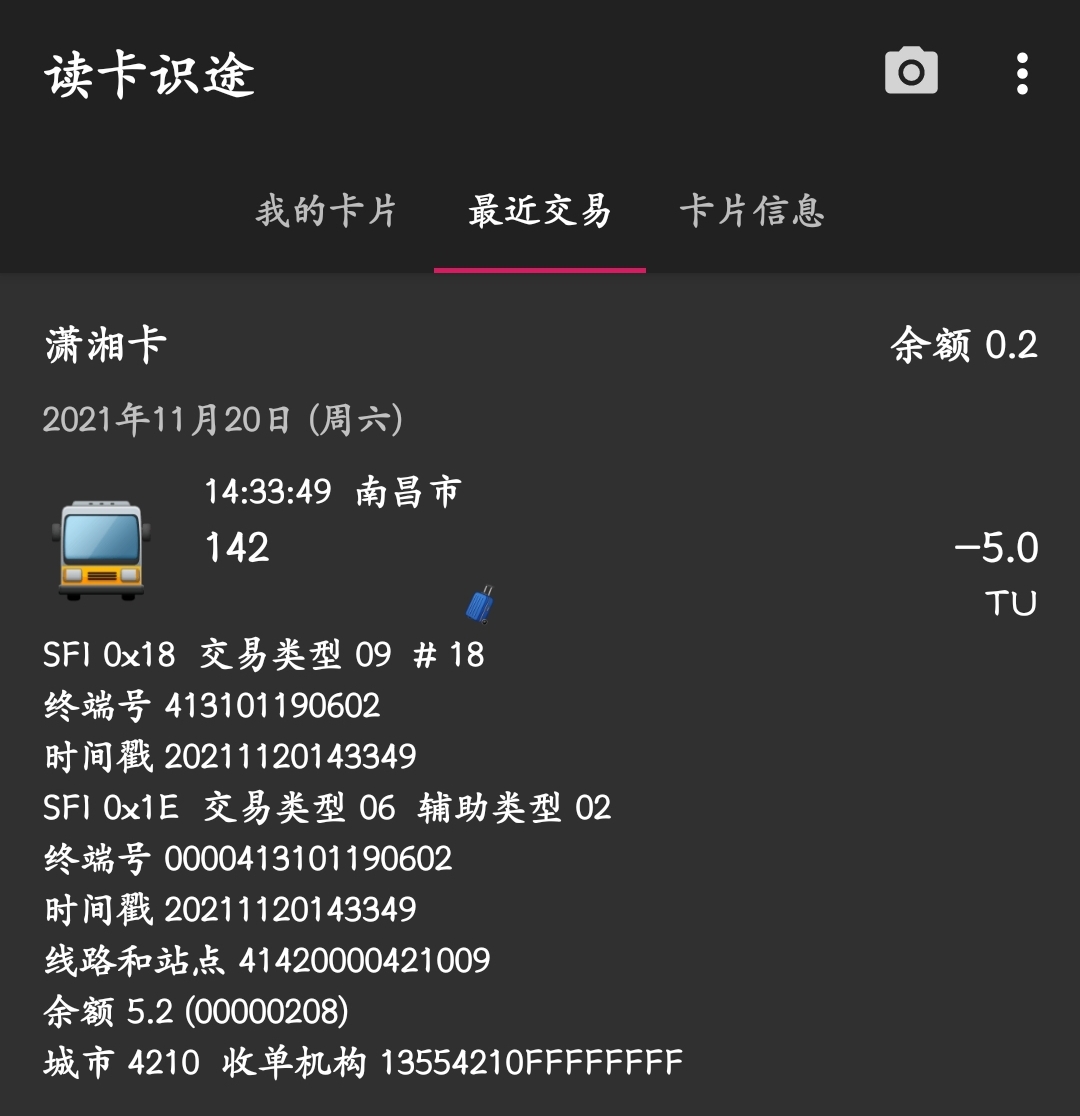
Task: Open the camera icon in the app bar
Action: pos(911,73)
